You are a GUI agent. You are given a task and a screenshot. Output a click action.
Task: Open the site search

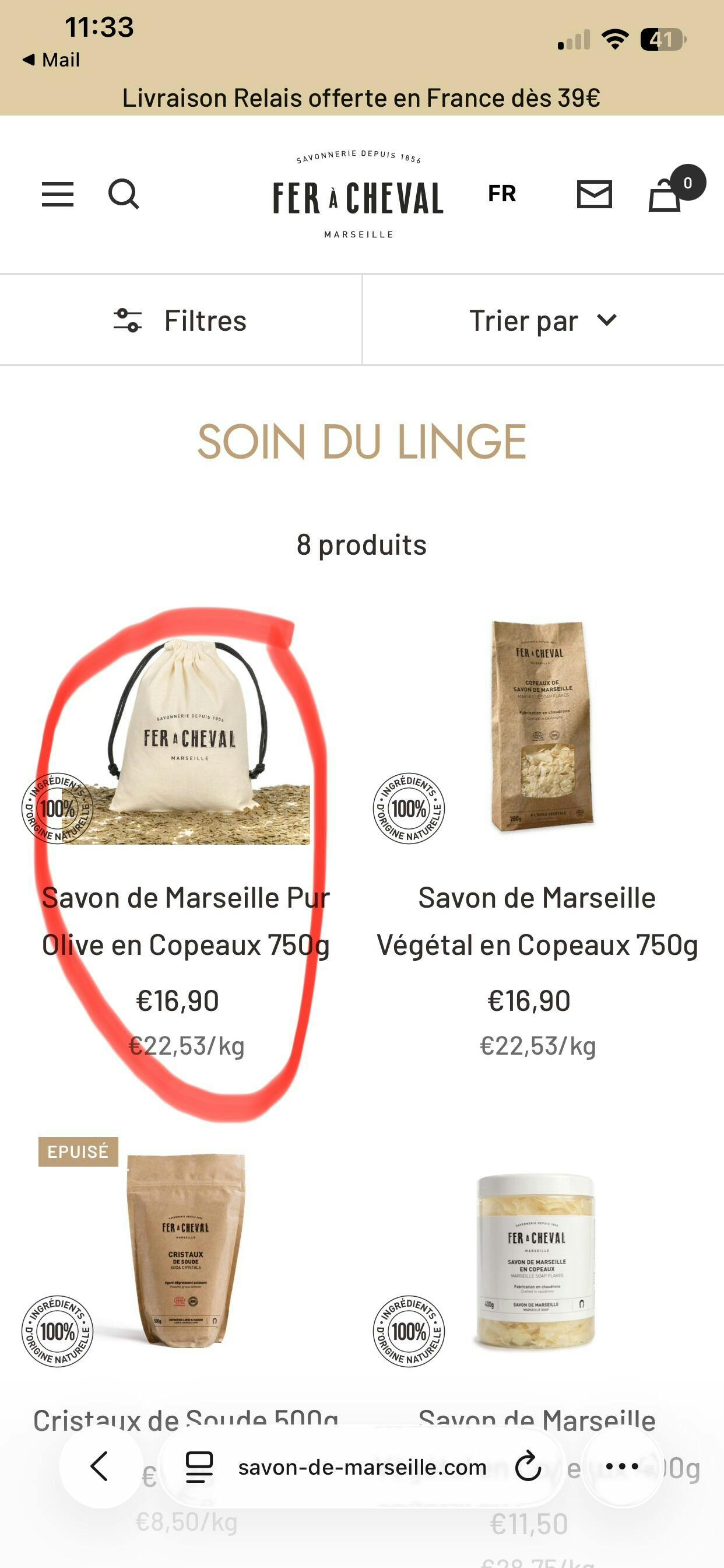pos(124,194)
